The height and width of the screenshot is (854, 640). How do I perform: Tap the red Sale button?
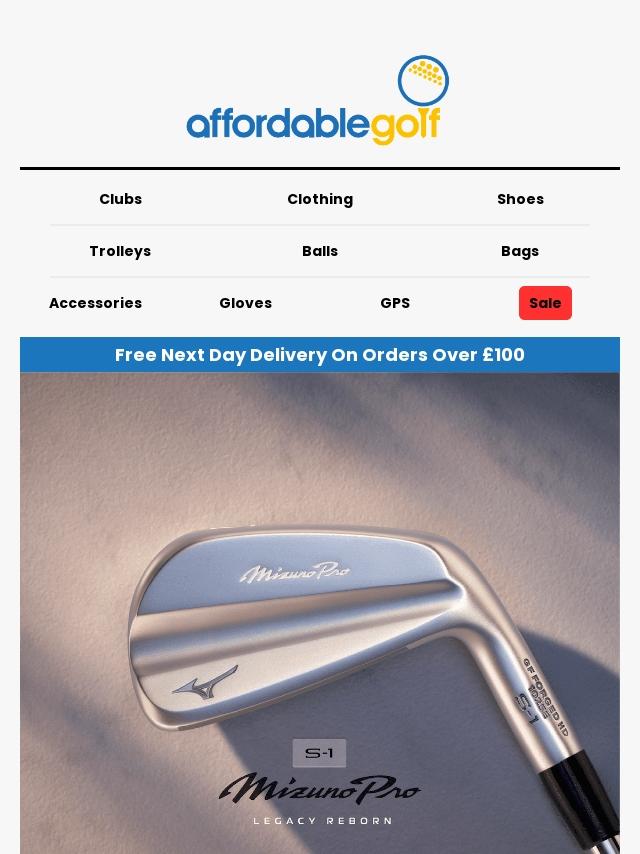pos(545,303)
